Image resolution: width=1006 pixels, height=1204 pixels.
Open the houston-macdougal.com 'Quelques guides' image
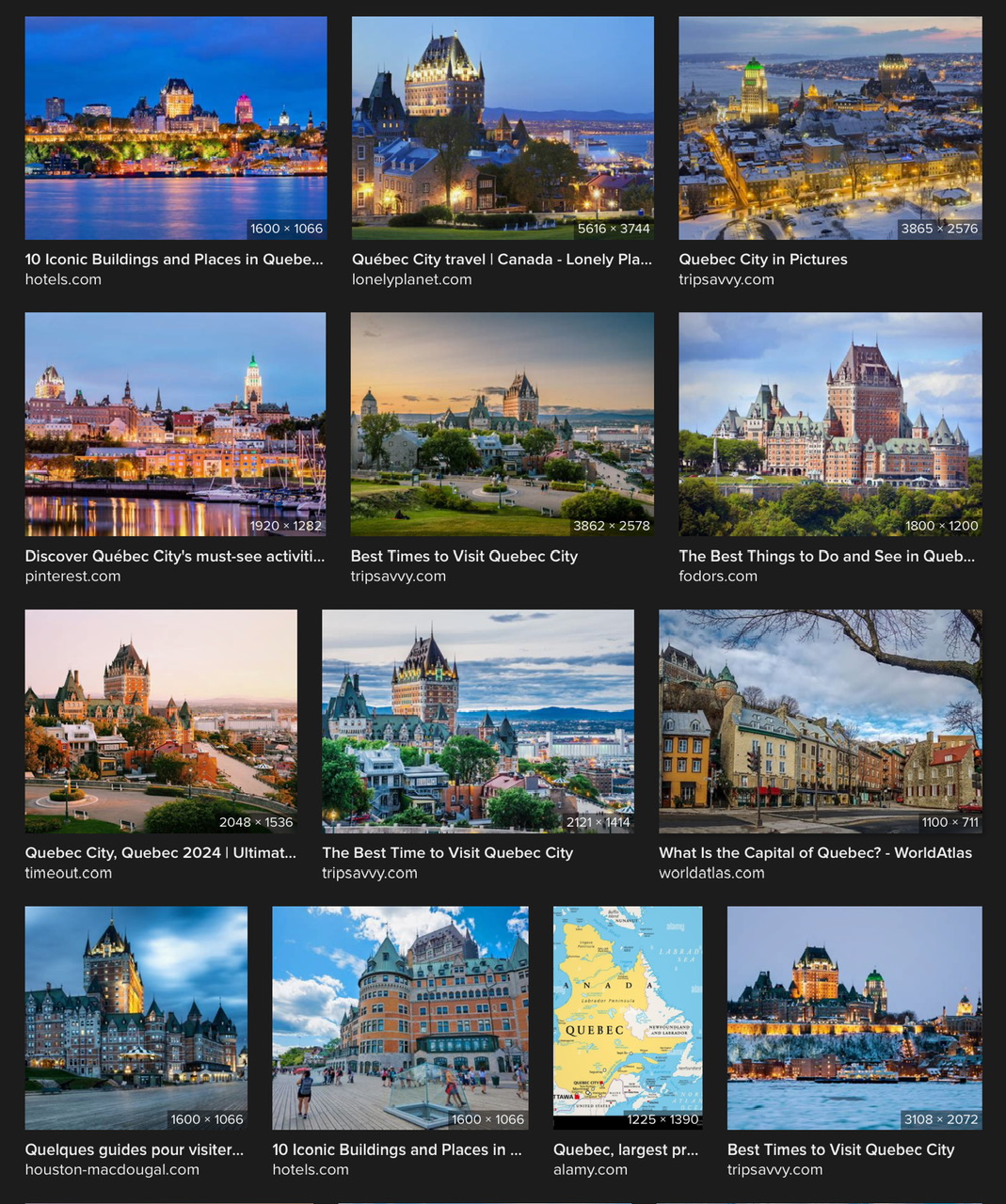(136, 1018)
